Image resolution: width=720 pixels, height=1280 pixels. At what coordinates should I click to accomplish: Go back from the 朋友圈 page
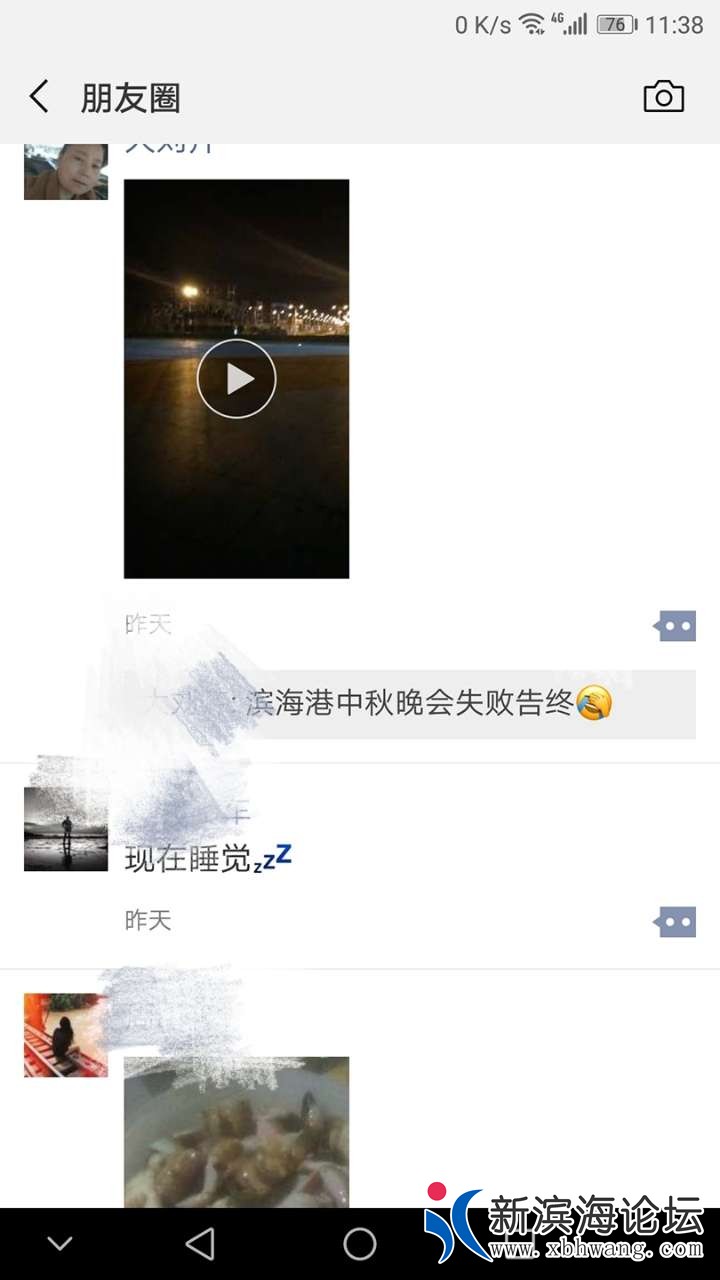tap(39, 97)
